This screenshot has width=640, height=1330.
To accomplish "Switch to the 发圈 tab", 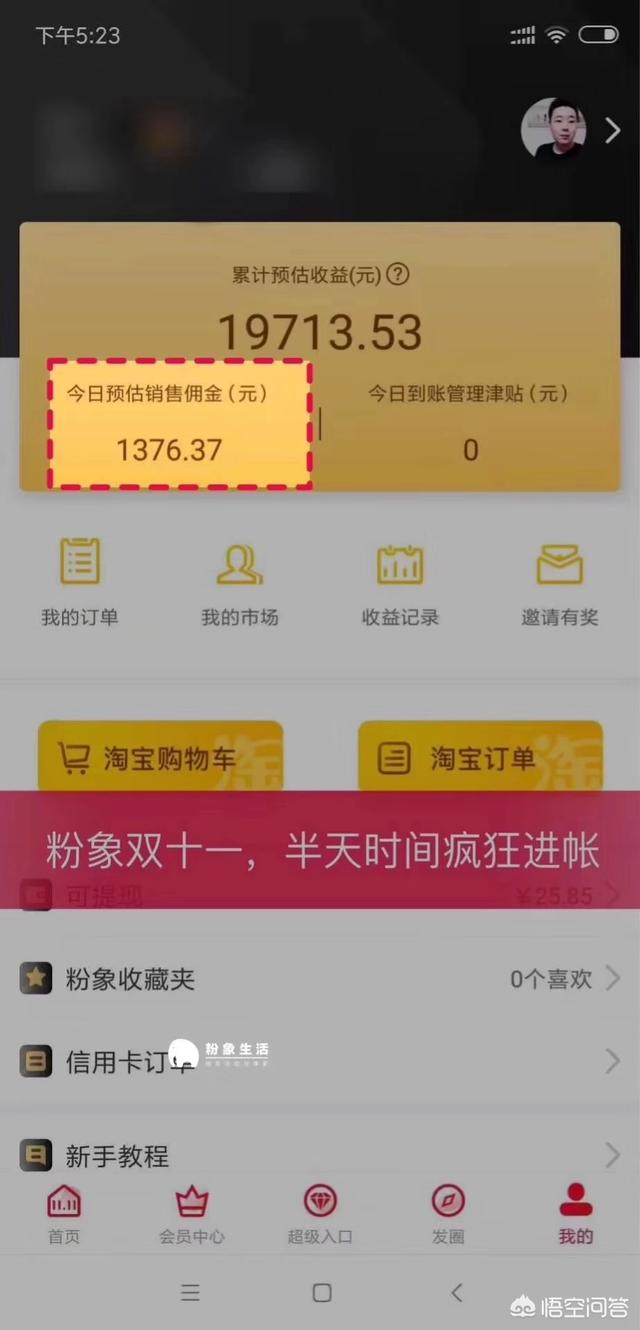I will 448,1214.
